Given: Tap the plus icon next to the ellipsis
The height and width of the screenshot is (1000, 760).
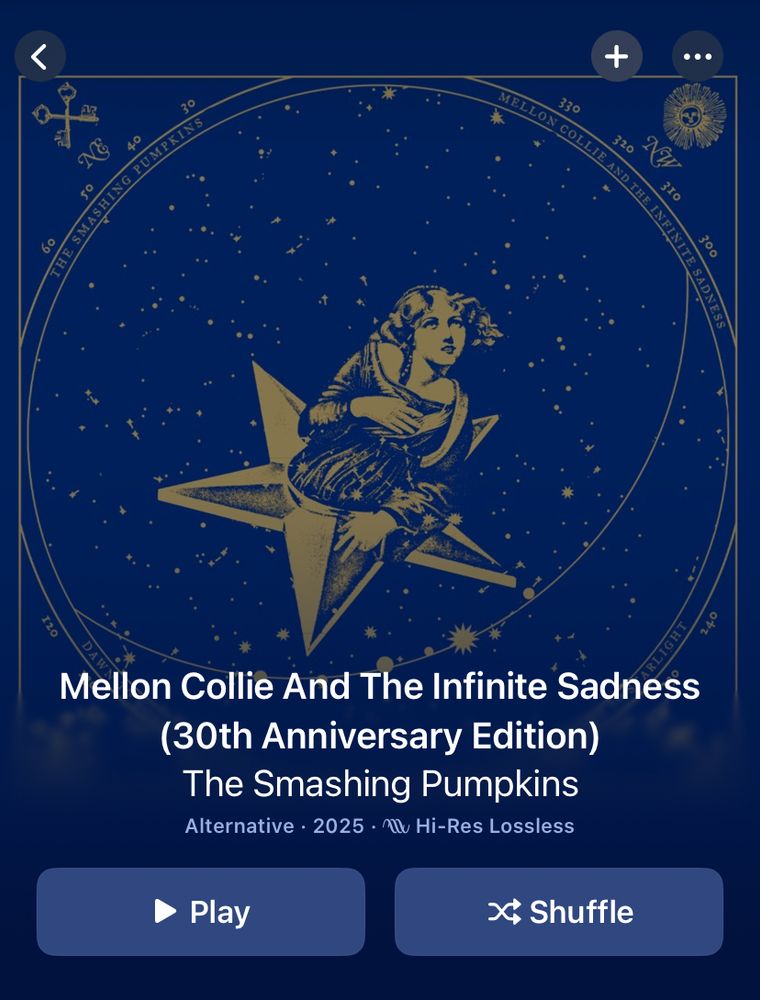Looking at the screenshot, I should (617, 56).
